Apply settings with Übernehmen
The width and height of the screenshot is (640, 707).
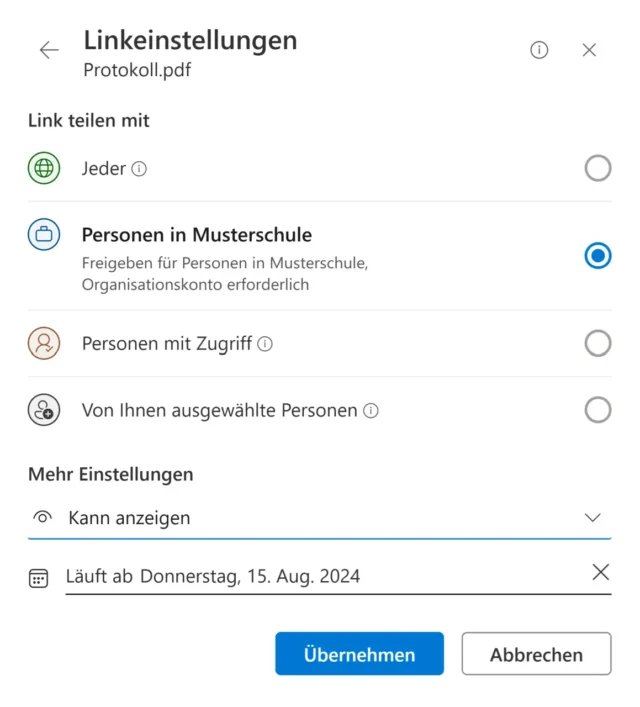click(x=359, y=654)
